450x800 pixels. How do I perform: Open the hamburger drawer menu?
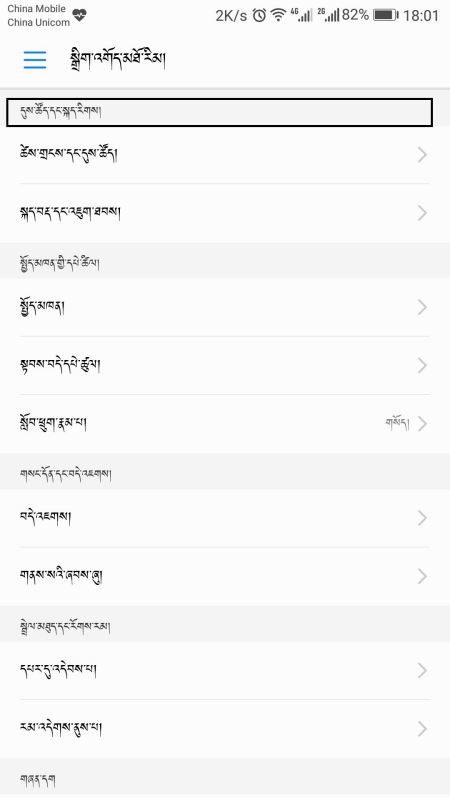pyautogui.click(x=35, y=60)
